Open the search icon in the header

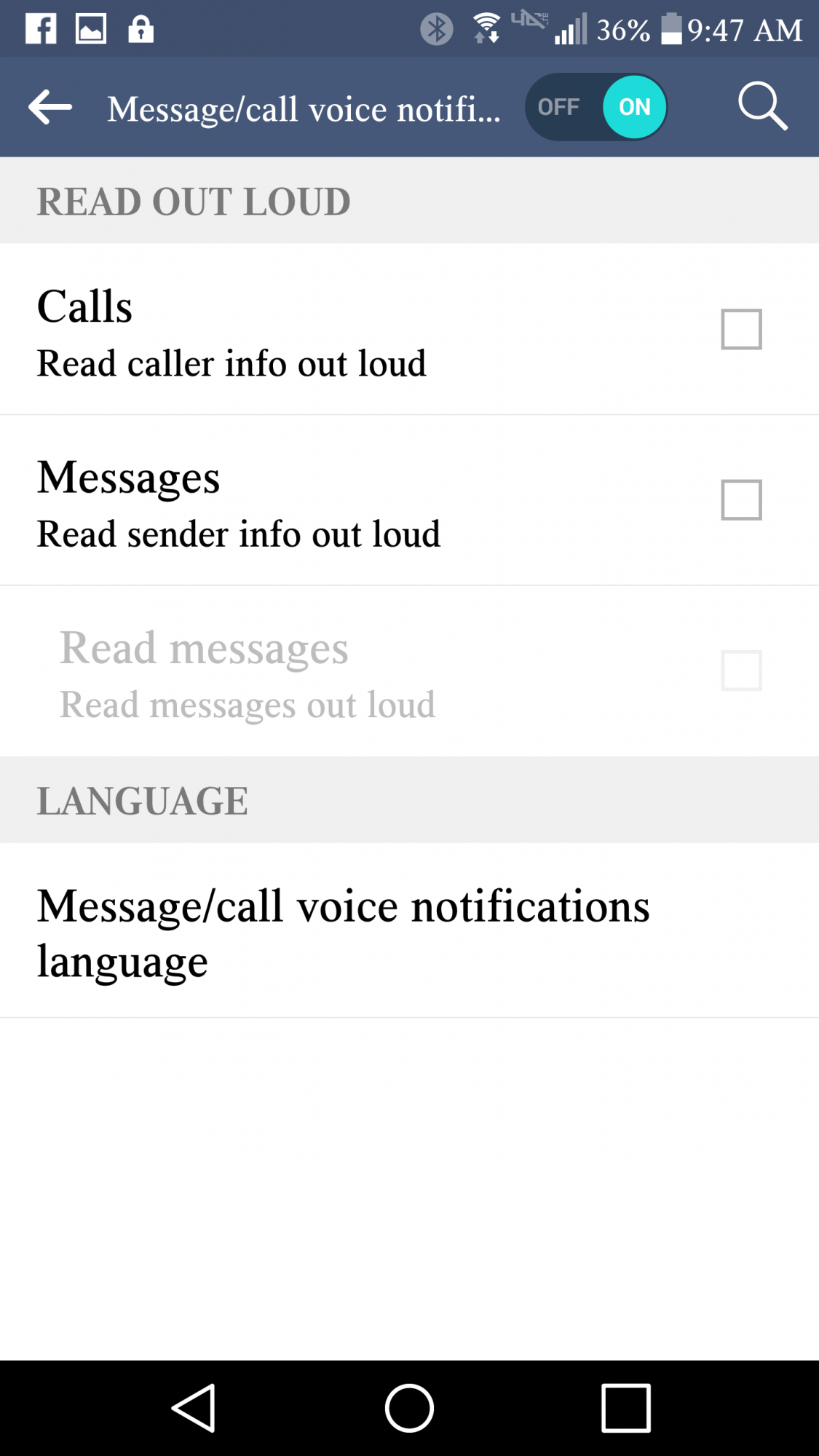762,107
